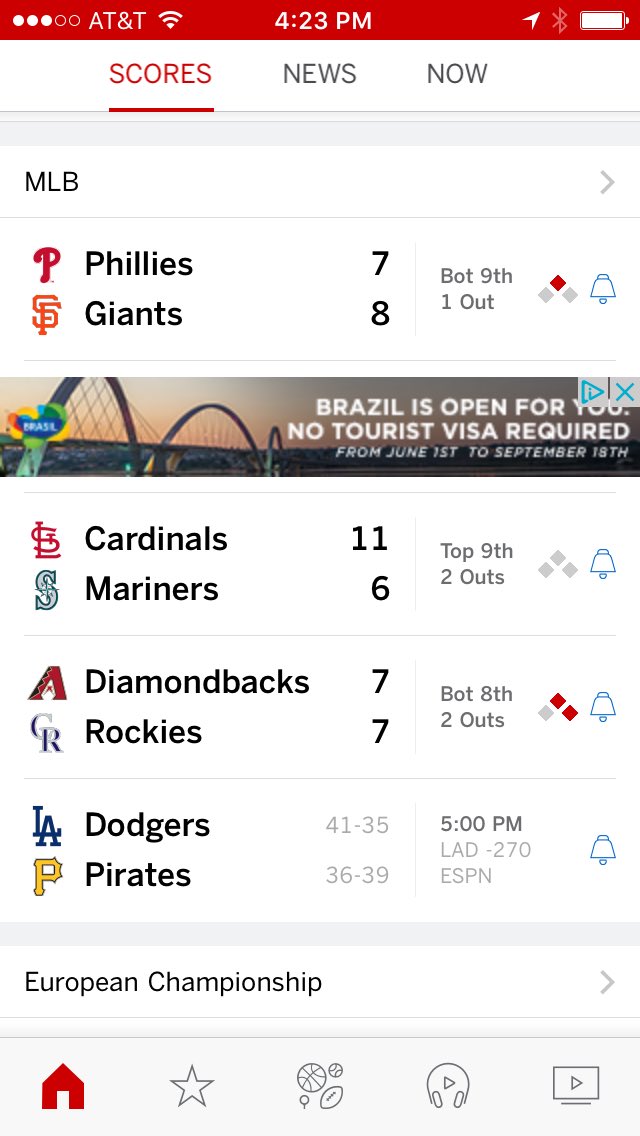Enable alert bell for Cardinals vs Mariners
The width and height of the screenshot is (640, 1136).
[x=603, y=564]
